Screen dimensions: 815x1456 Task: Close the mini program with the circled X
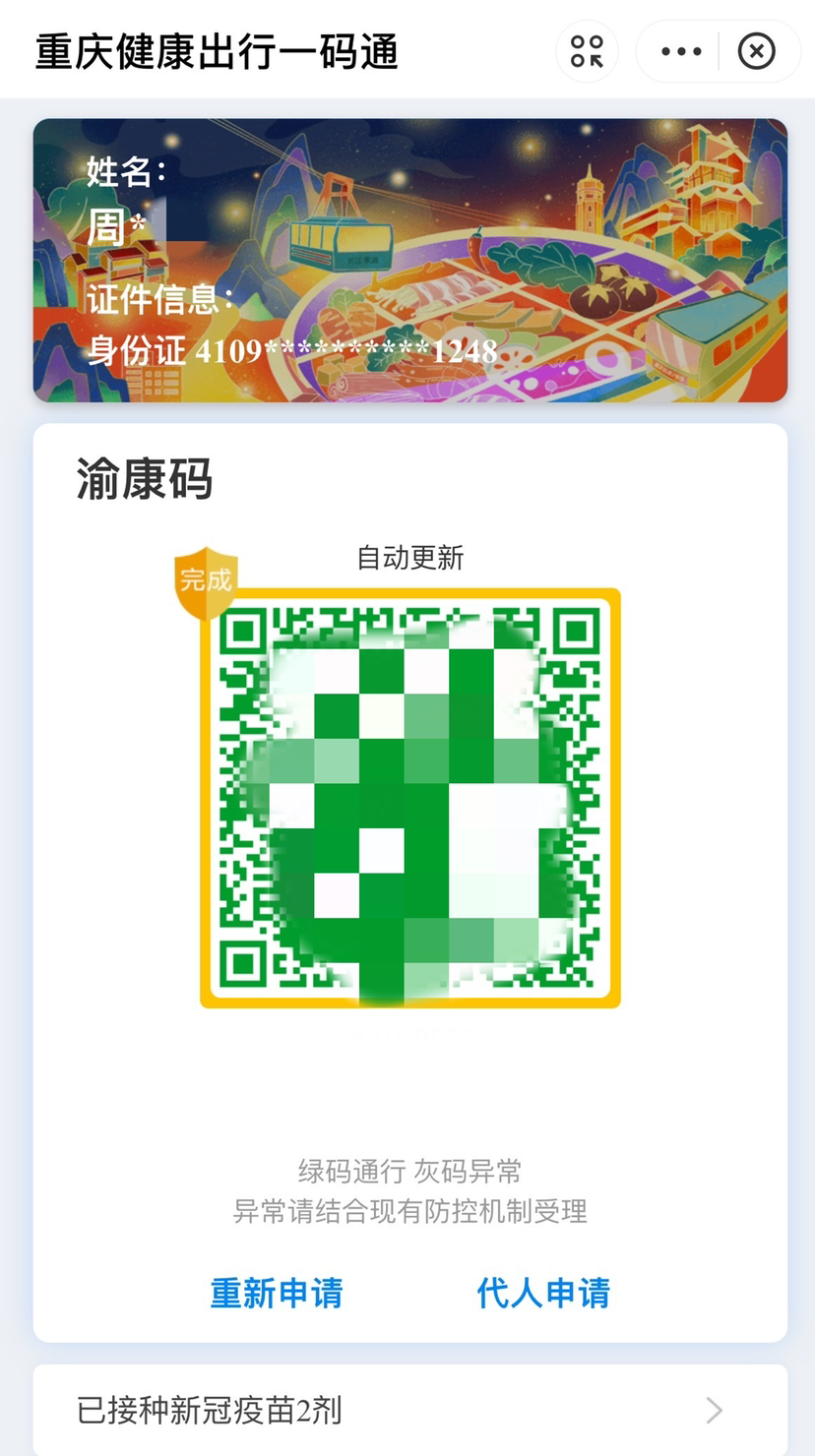(x=756, y=50)
